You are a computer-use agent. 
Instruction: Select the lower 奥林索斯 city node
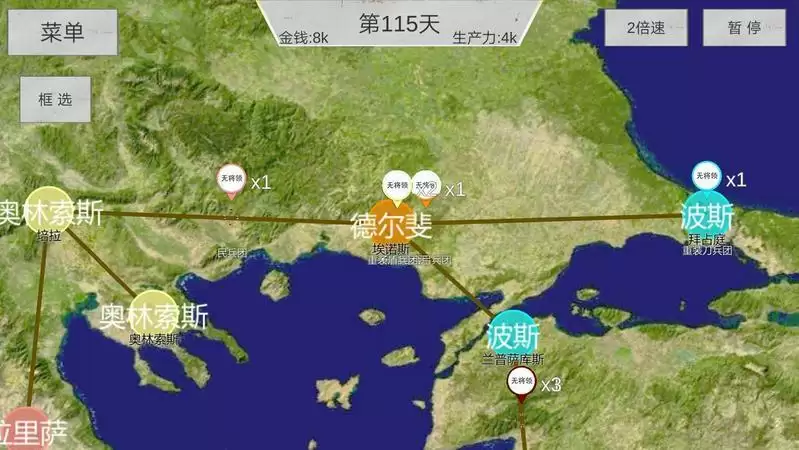(x=153, y=315)
